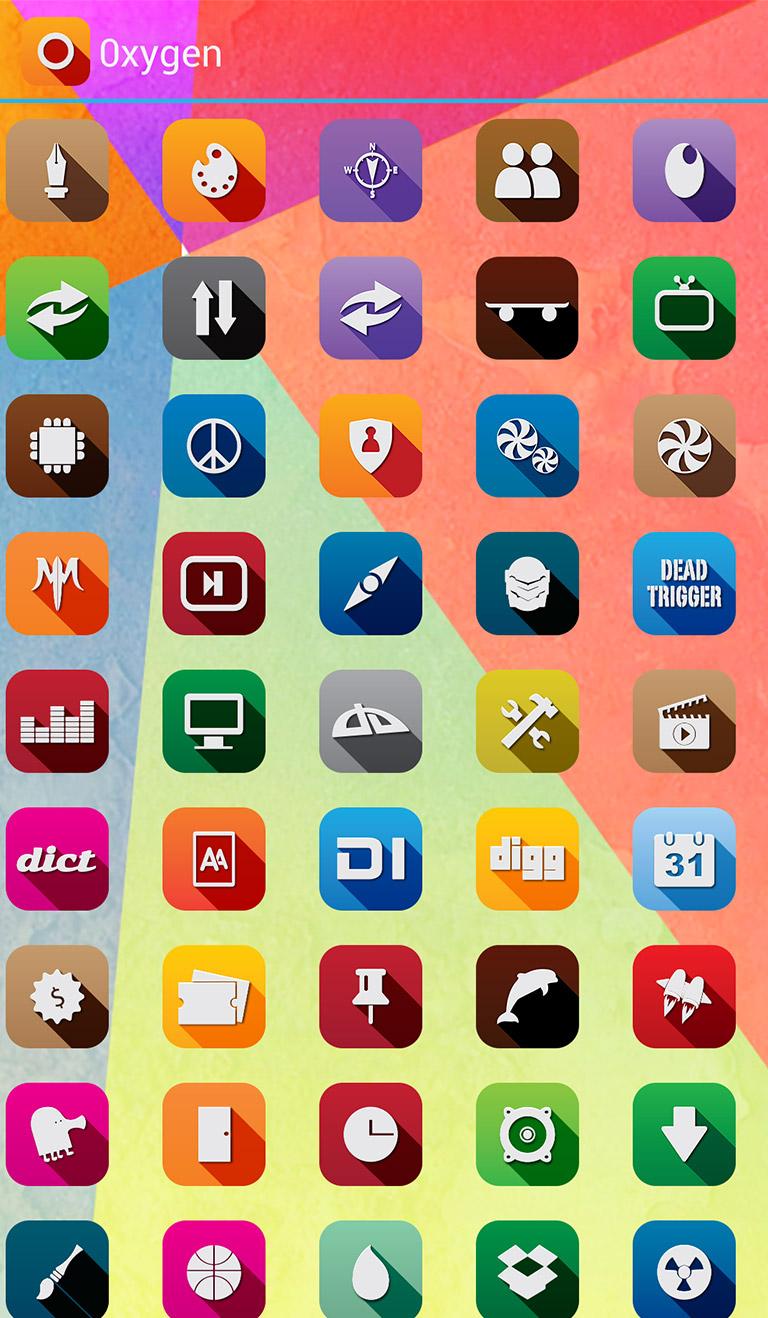Tap the Dead Trigger icon

click(684, 584)
